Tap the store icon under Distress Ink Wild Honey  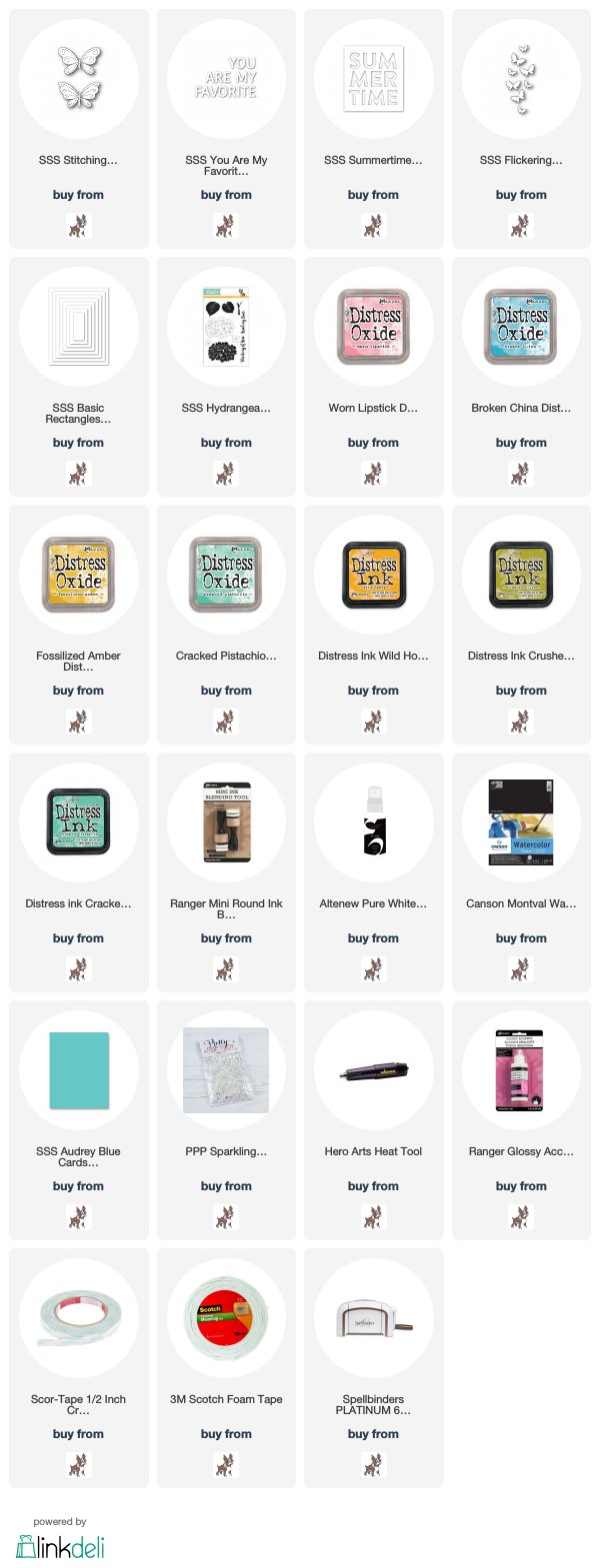pos(373,721)
